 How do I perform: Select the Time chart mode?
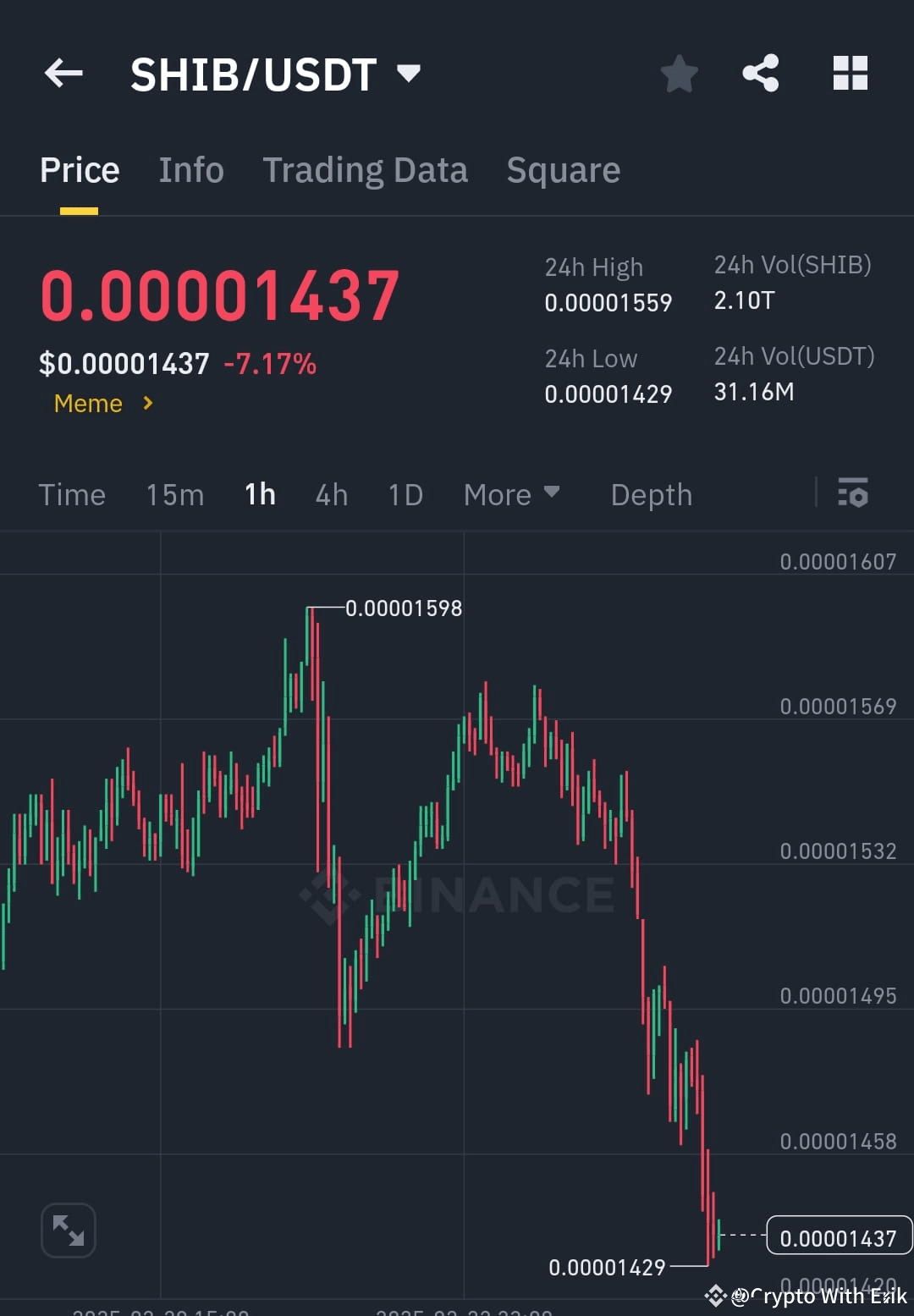click(x=72, y=494)
